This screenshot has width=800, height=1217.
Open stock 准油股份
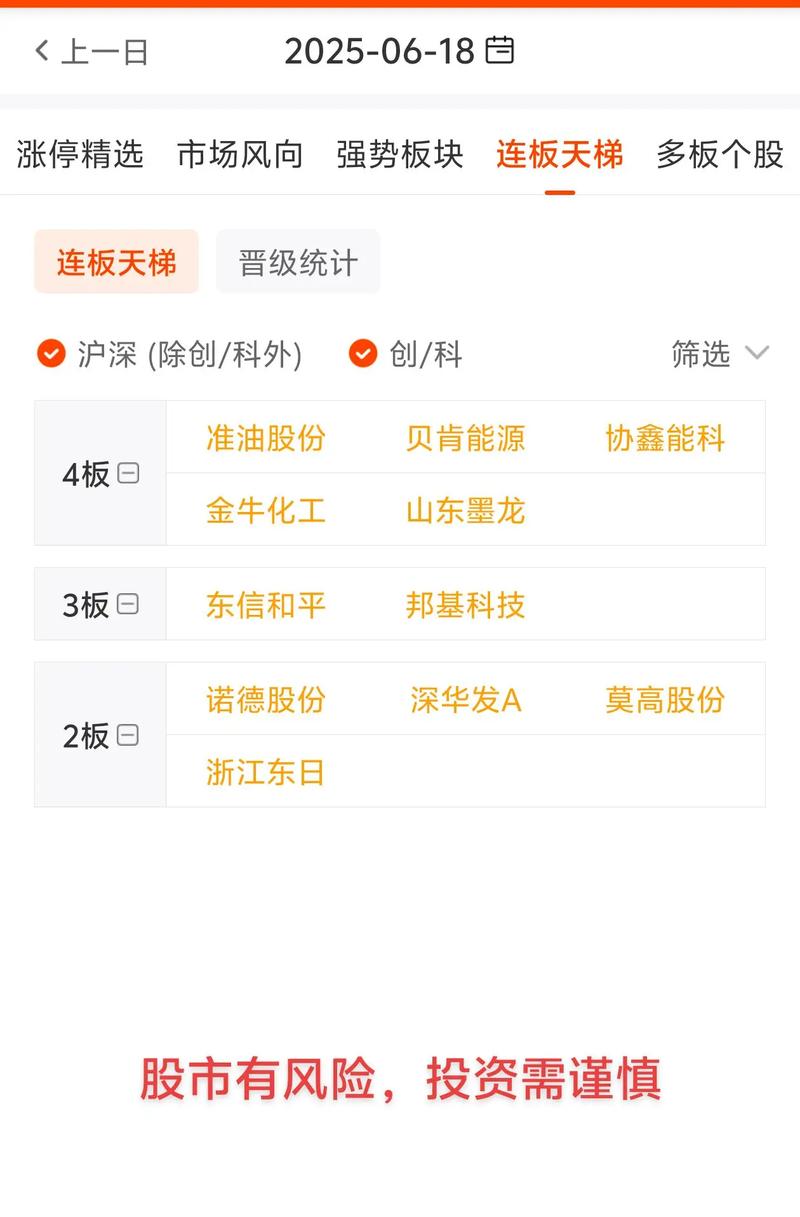point(264,439)
